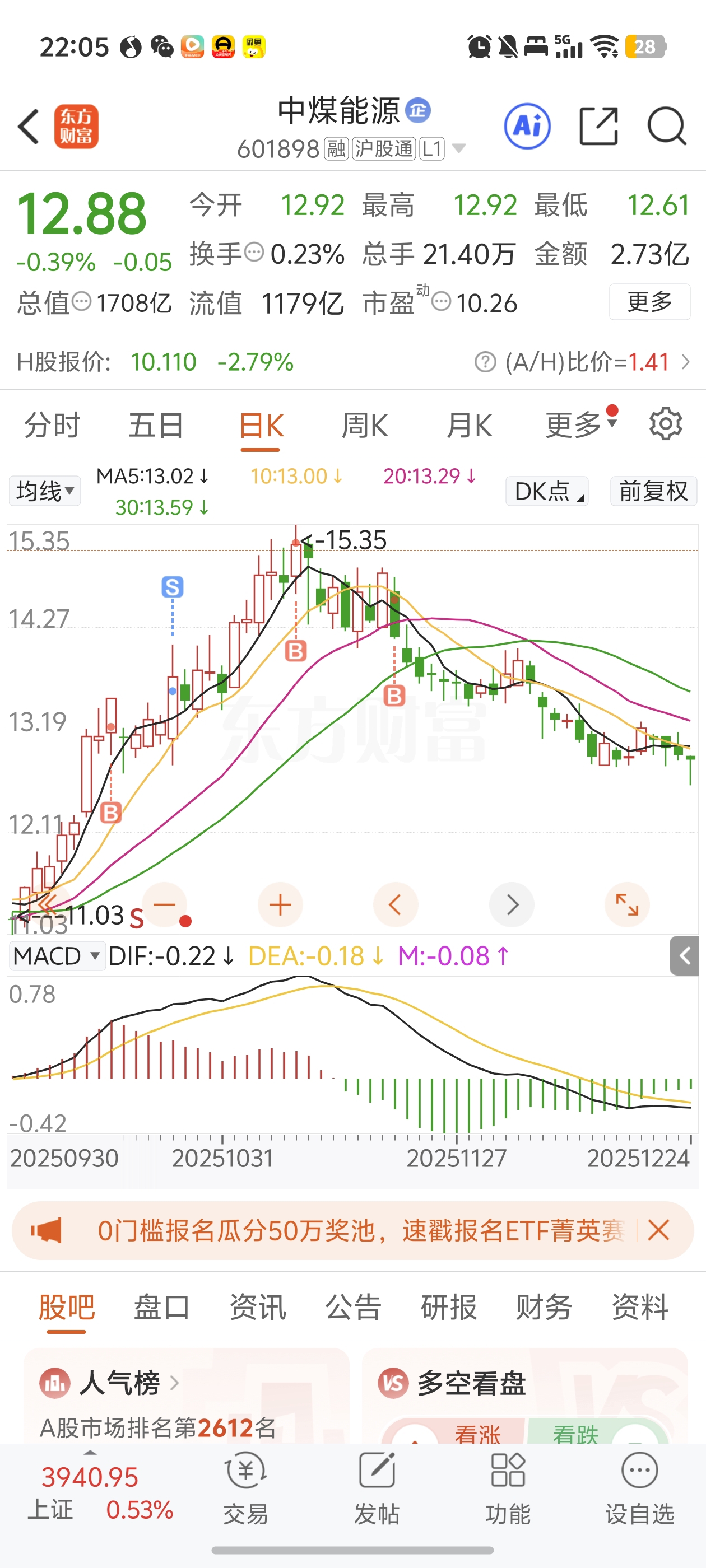Zoom in the K-line chart
Image resolution: width=706 pixels, height=1568 pixels.
pyautogui.click(x=280, y=904)
